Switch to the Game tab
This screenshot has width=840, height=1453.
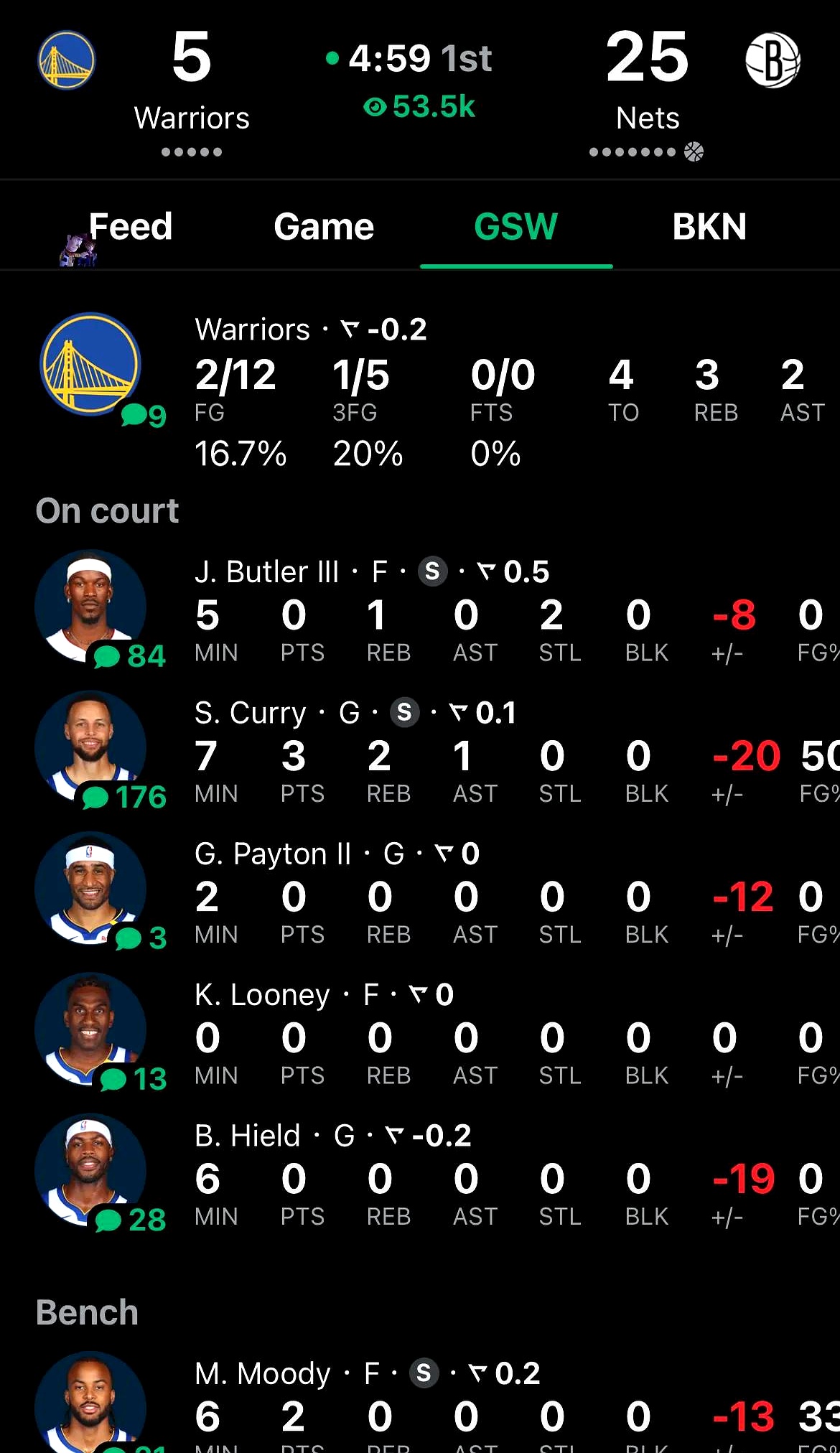[x=324, y=227]
